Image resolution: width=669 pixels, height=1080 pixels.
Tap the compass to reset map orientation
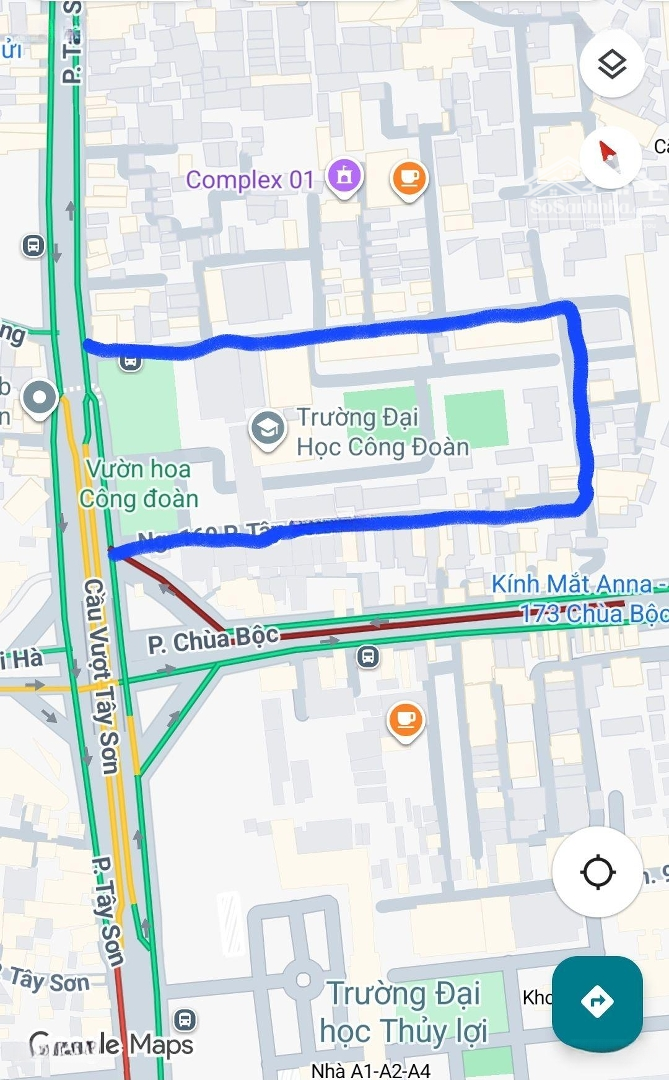[x=611, y=157]
